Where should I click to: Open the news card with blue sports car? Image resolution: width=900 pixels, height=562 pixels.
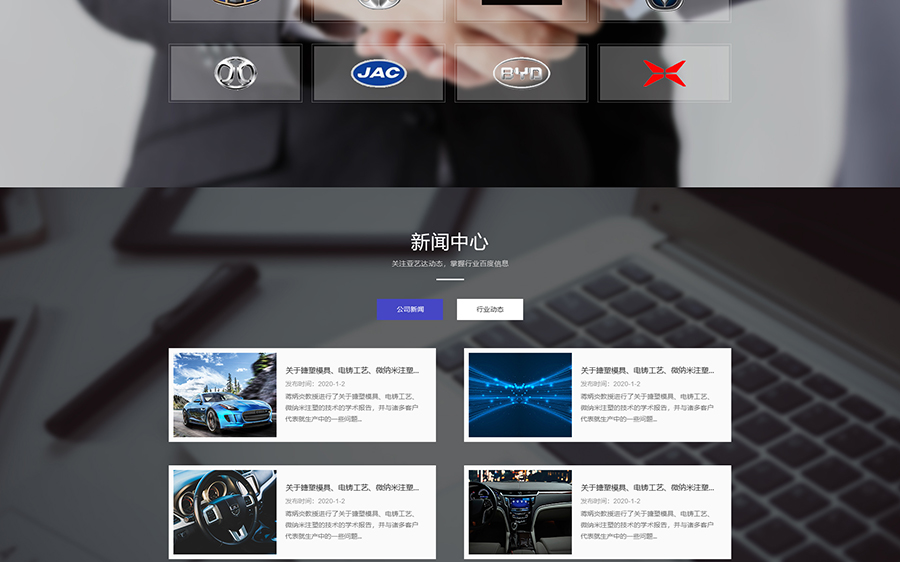[x=302, y=395]
